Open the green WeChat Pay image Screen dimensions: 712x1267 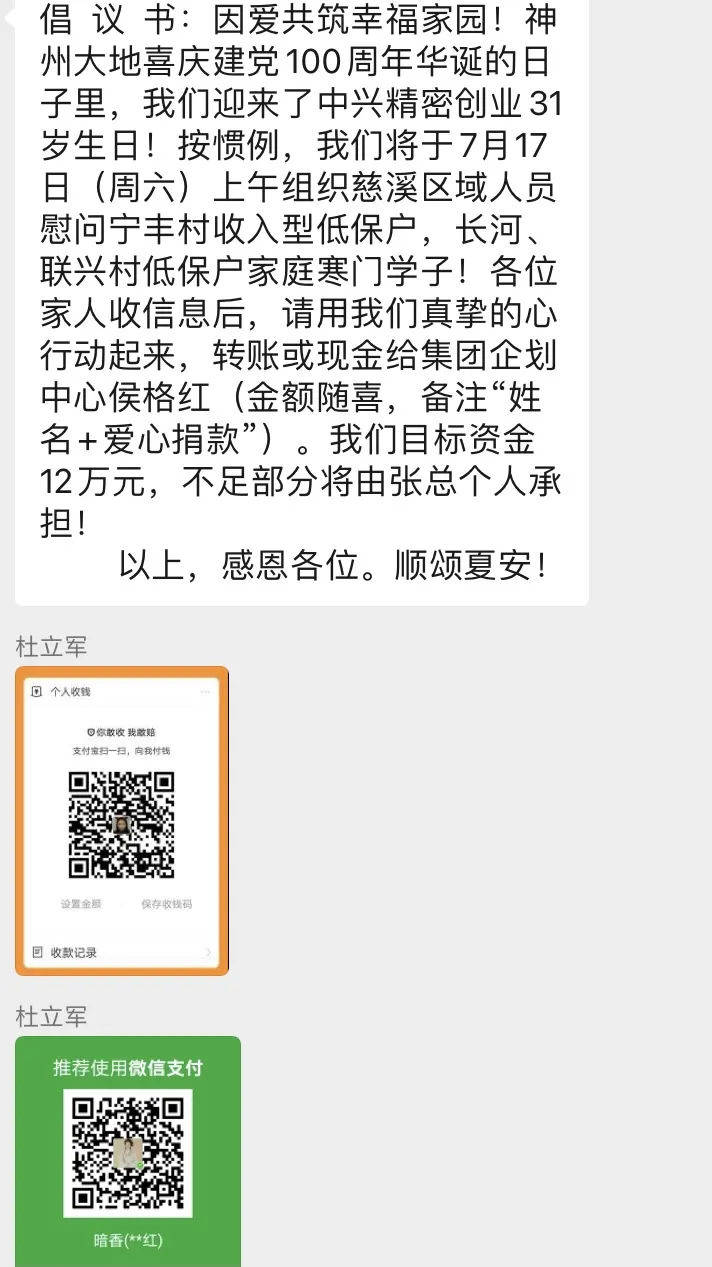coord(128,1152)
